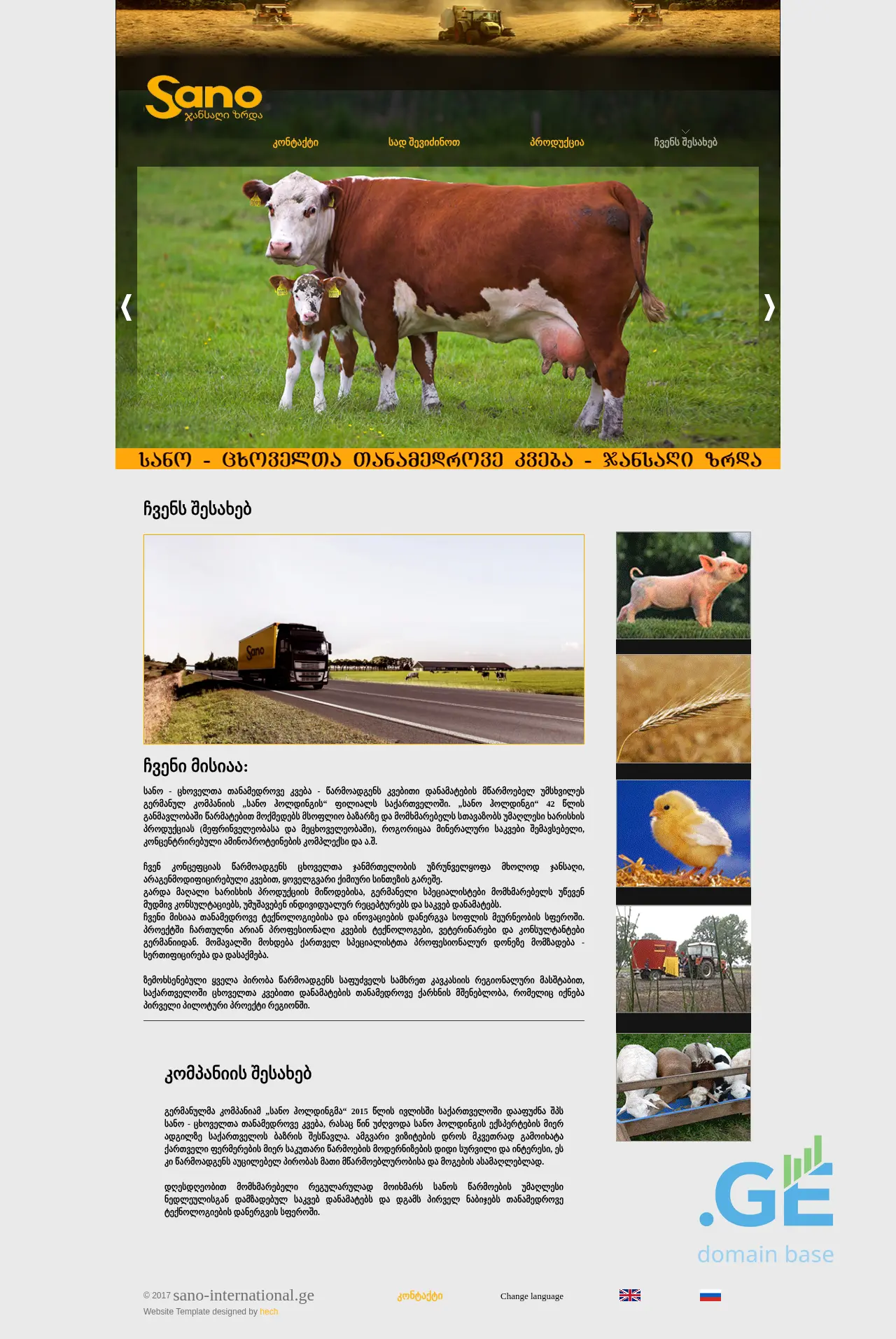Show the previous slide in the carousel
This screenshot has width=896, height=1339.
point(127,307)
